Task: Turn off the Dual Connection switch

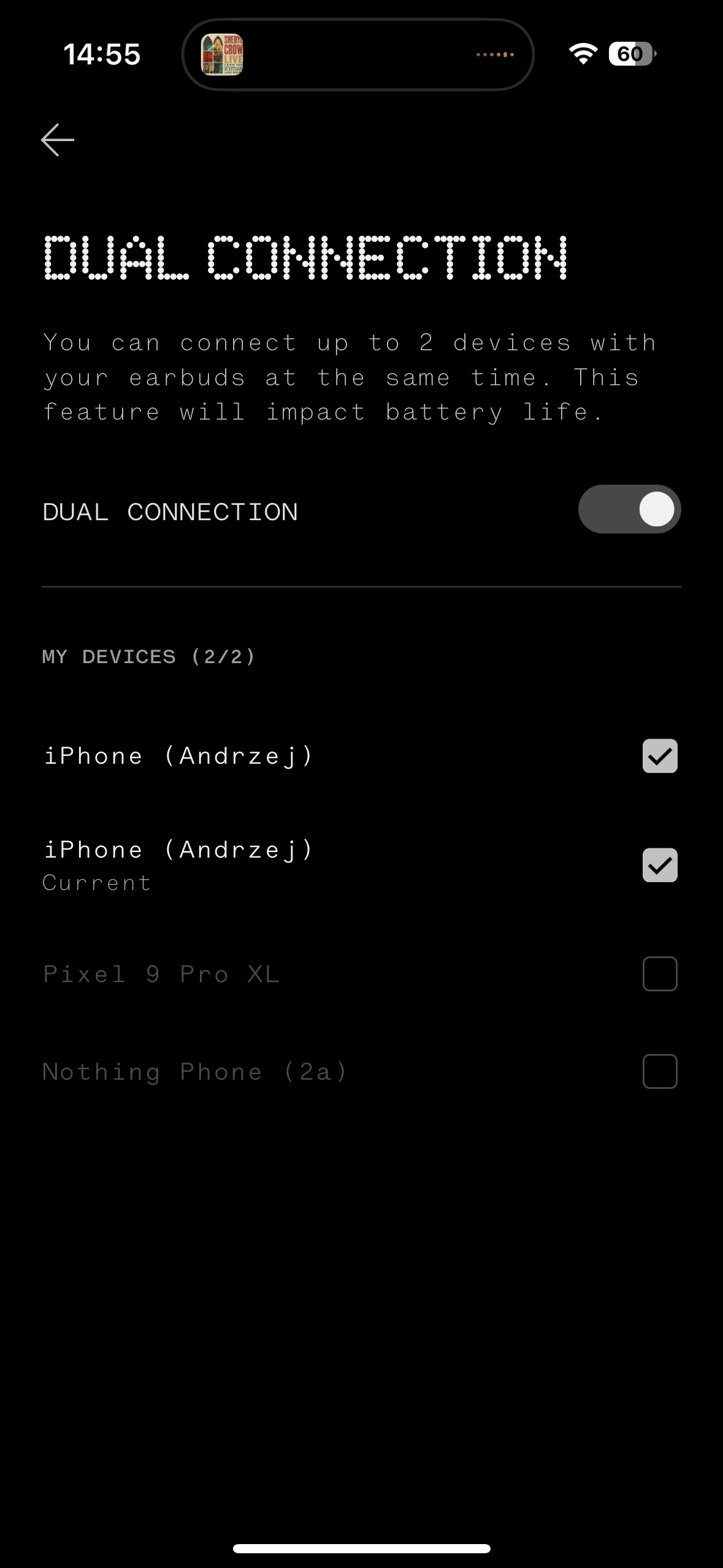Action: pyautogui.click(x=629, y=510)
